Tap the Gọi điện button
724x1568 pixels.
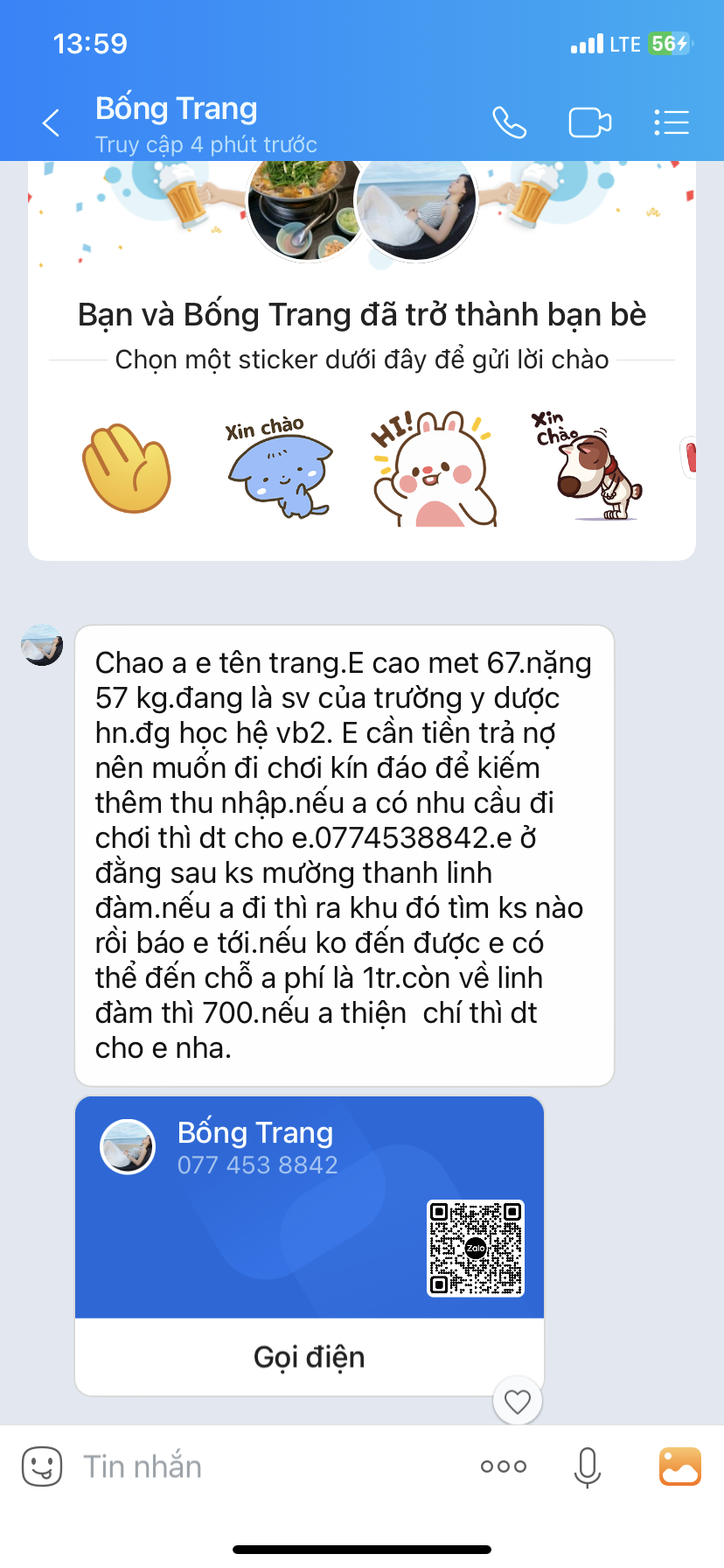coord(310,1356)
